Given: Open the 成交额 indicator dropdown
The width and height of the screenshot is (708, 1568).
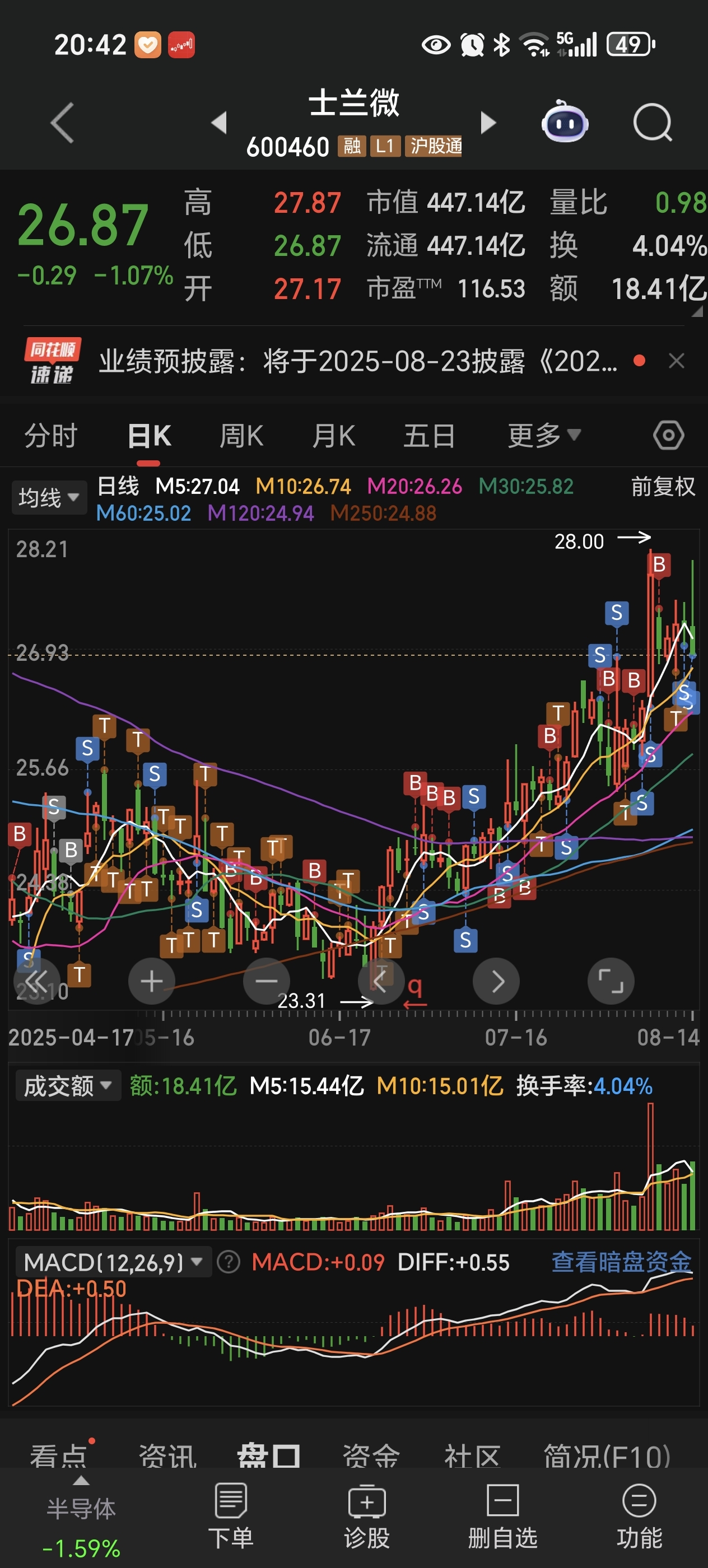Looking at the screenshot, I should coord(68,1086).
